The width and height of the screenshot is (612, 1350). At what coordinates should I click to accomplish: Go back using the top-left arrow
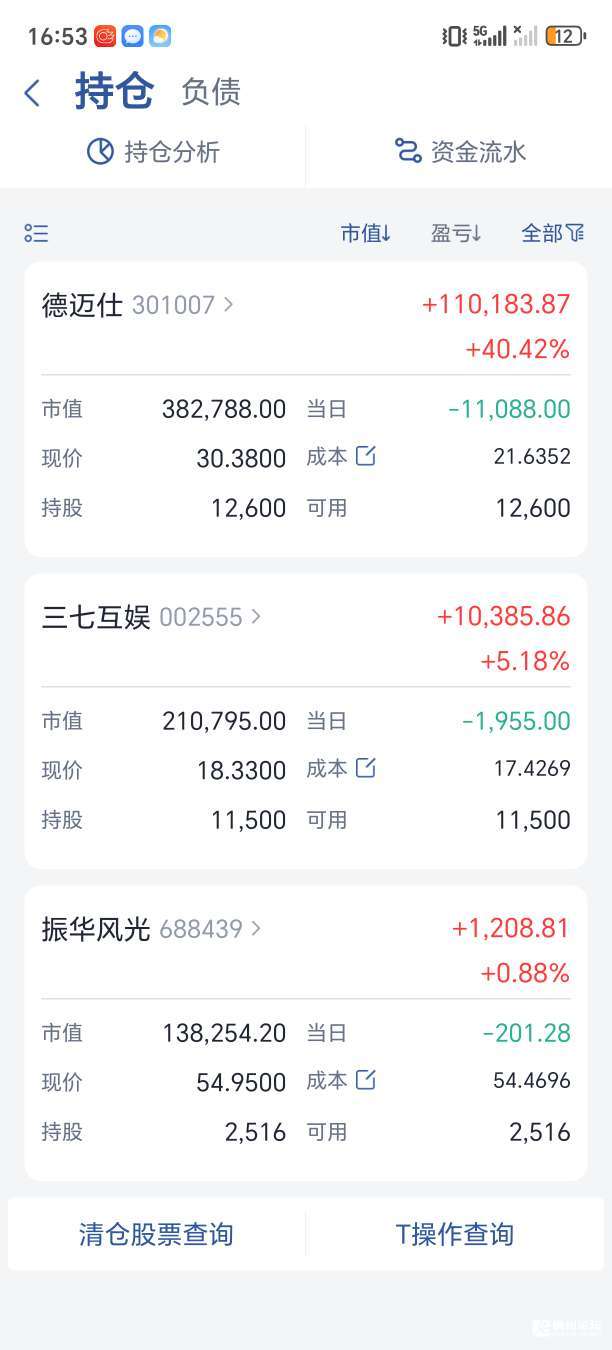(x=32, y=93)
